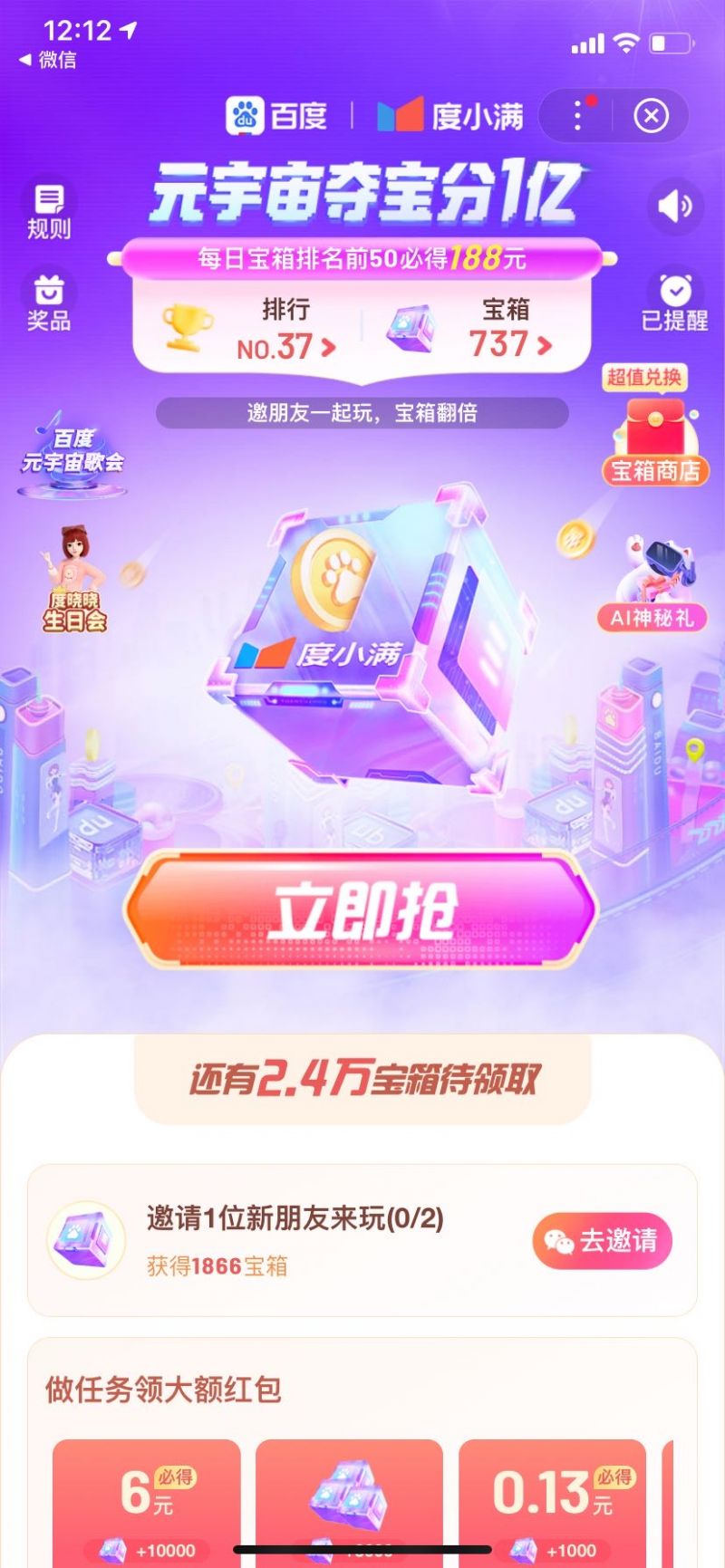This screenshot has width=725, height=1568.
Task: Close the mini program with X
Action: pyautogui.click(x=651, y=116)
